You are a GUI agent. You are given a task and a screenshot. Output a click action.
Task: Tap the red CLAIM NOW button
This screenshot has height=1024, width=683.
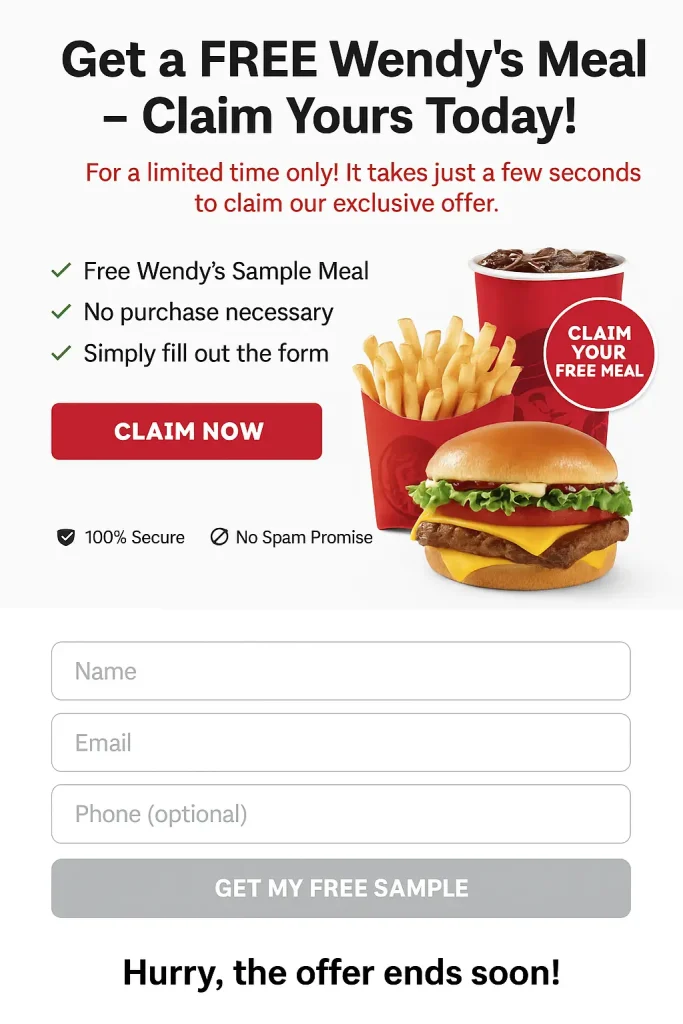[187, 431]
